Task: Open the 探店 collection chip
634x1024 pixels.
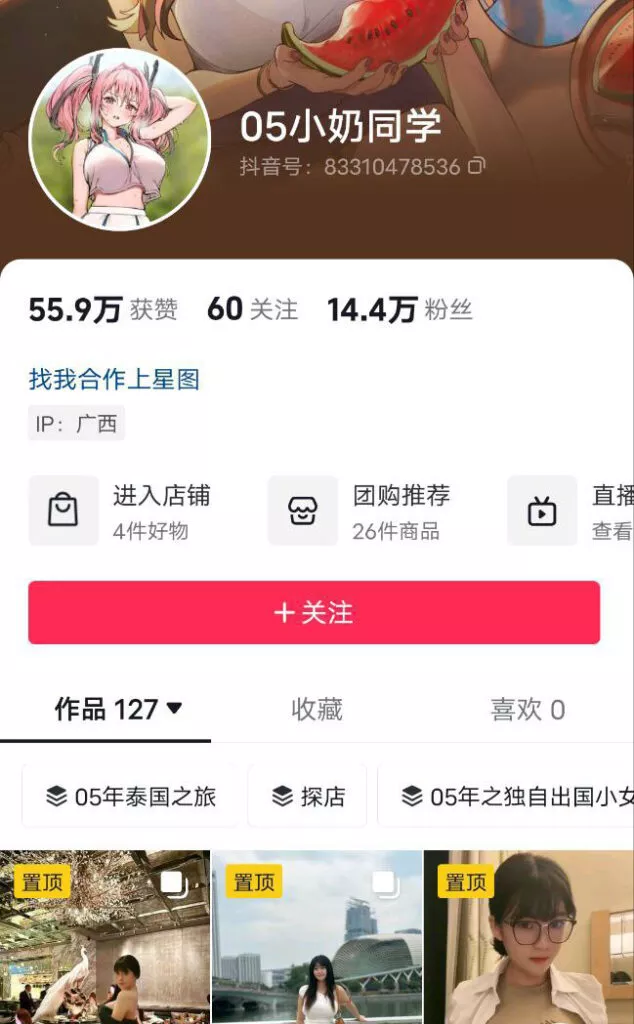Action: click(308, 796)
